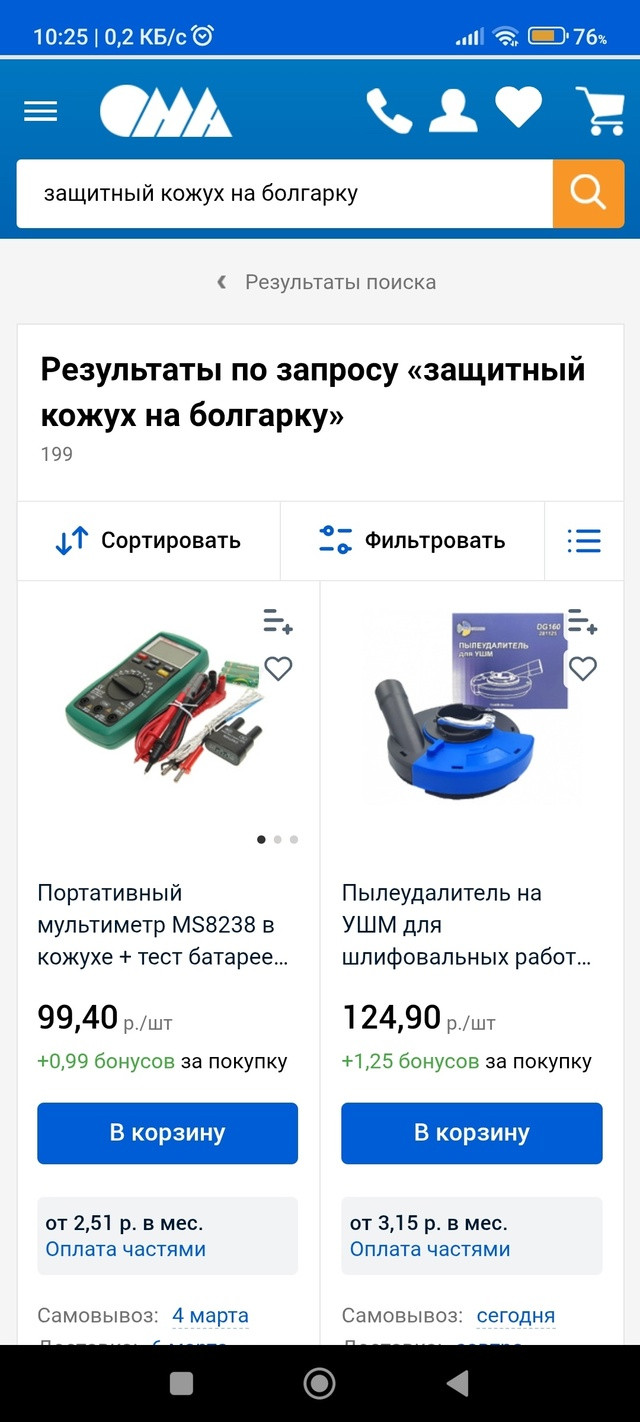Tap the search field with the query text
This screenshot has height=1422, width=640.
[285, 193]
